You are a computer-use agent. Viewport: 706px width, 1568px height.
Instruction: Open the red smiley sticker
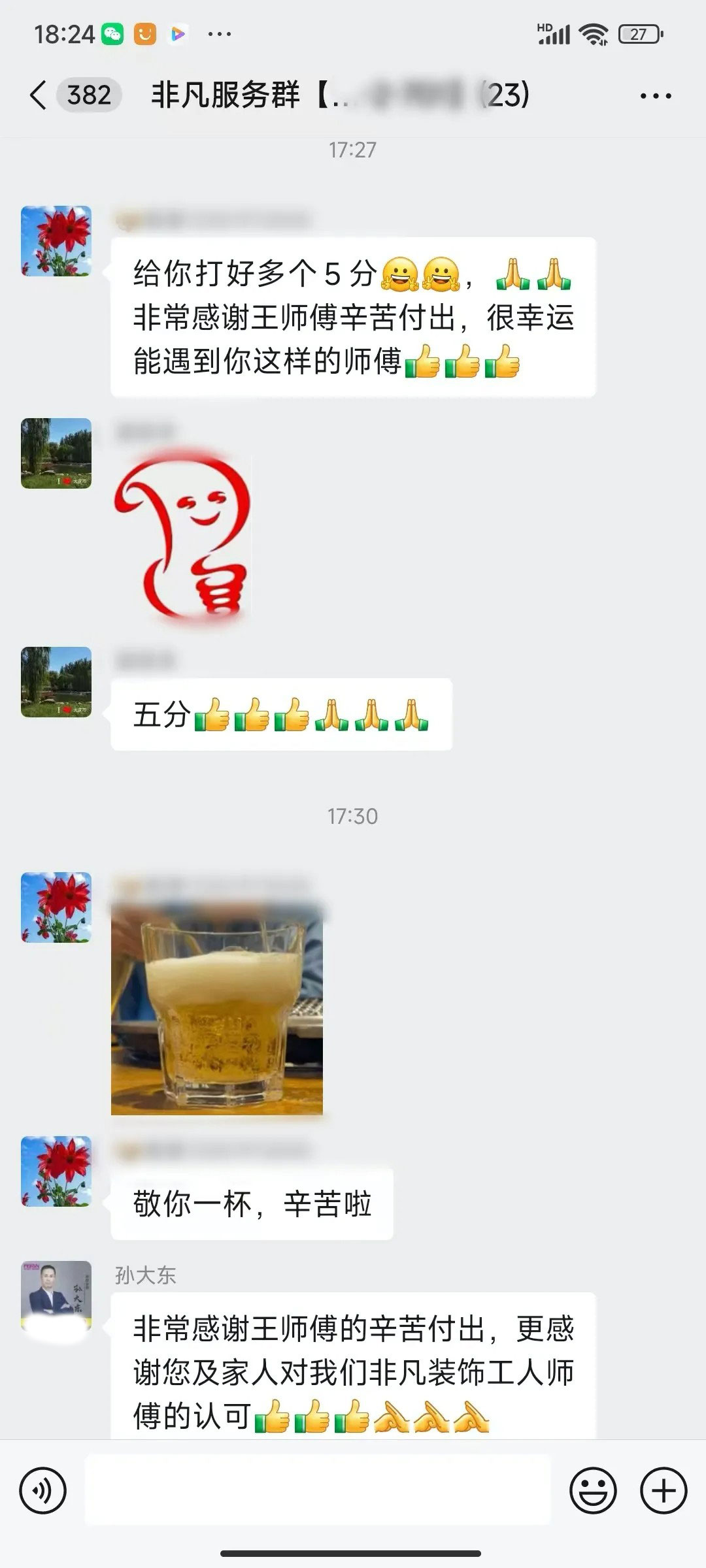click(x=183, y=532)
